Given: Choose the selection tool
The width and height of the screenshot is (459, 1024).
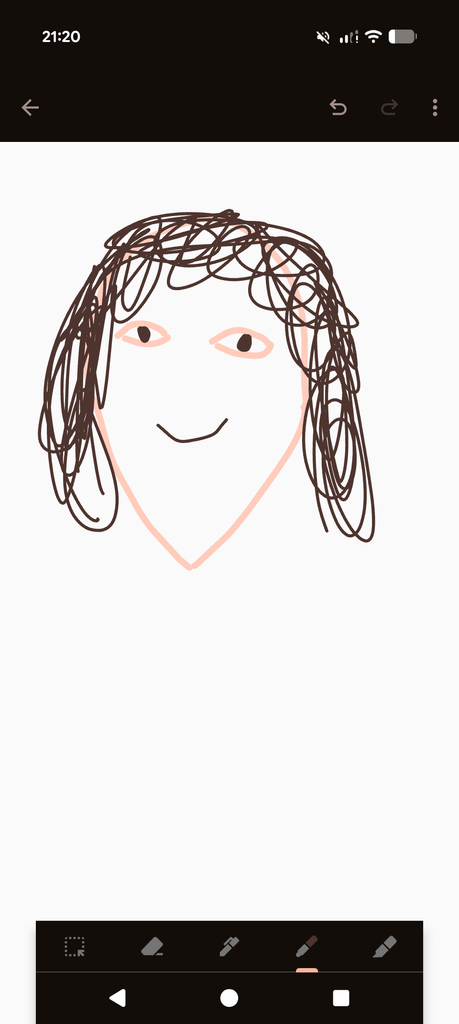Looking at the screenshot, I should click(74, 946).
